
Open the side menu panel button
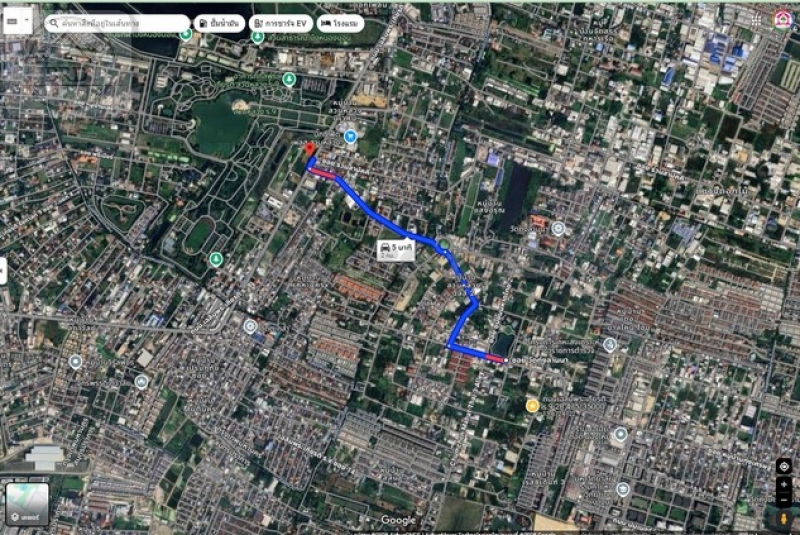tap(17, 21)
